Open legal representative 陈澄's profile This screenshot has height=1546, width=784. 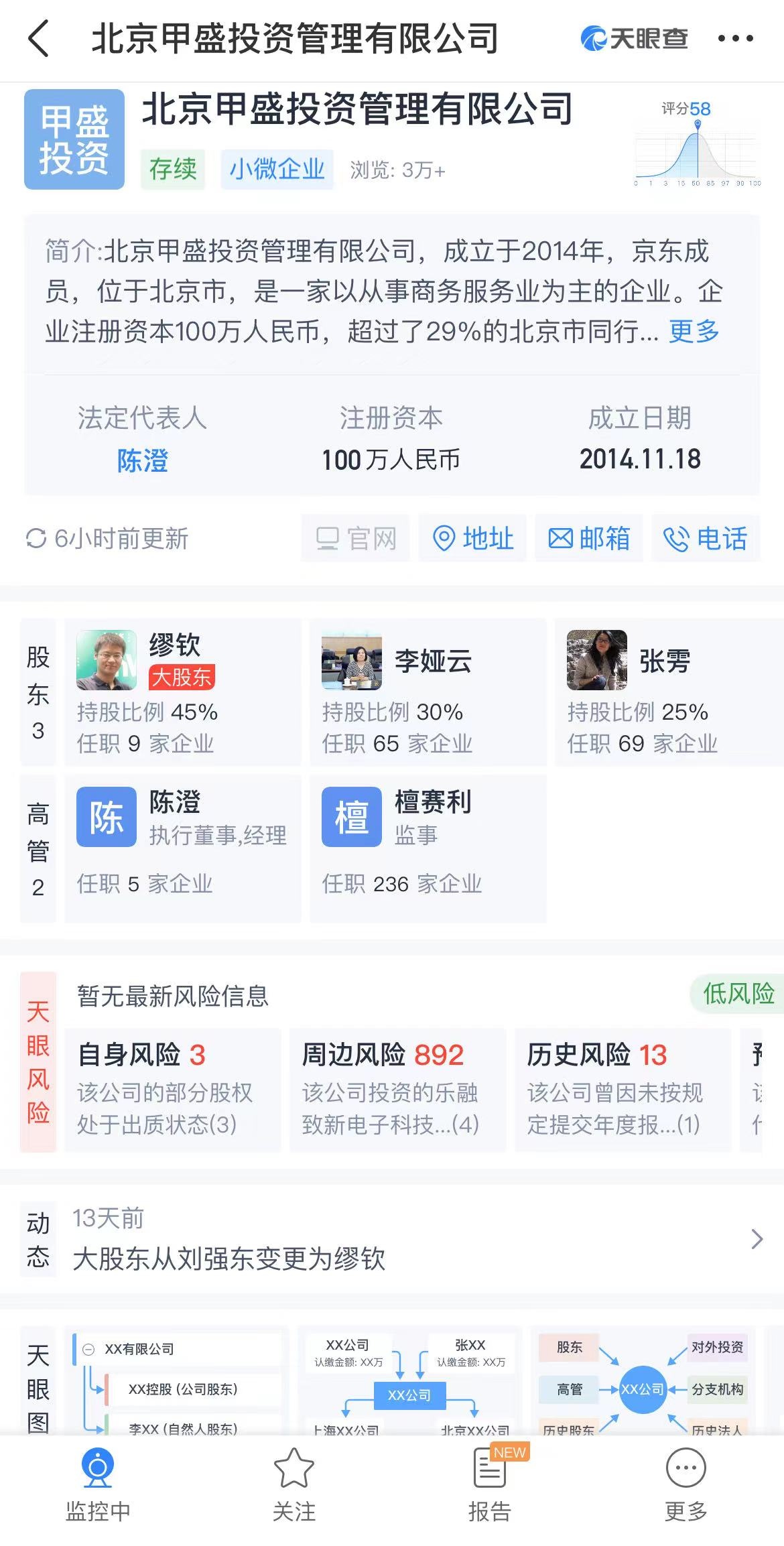[142, 460]
